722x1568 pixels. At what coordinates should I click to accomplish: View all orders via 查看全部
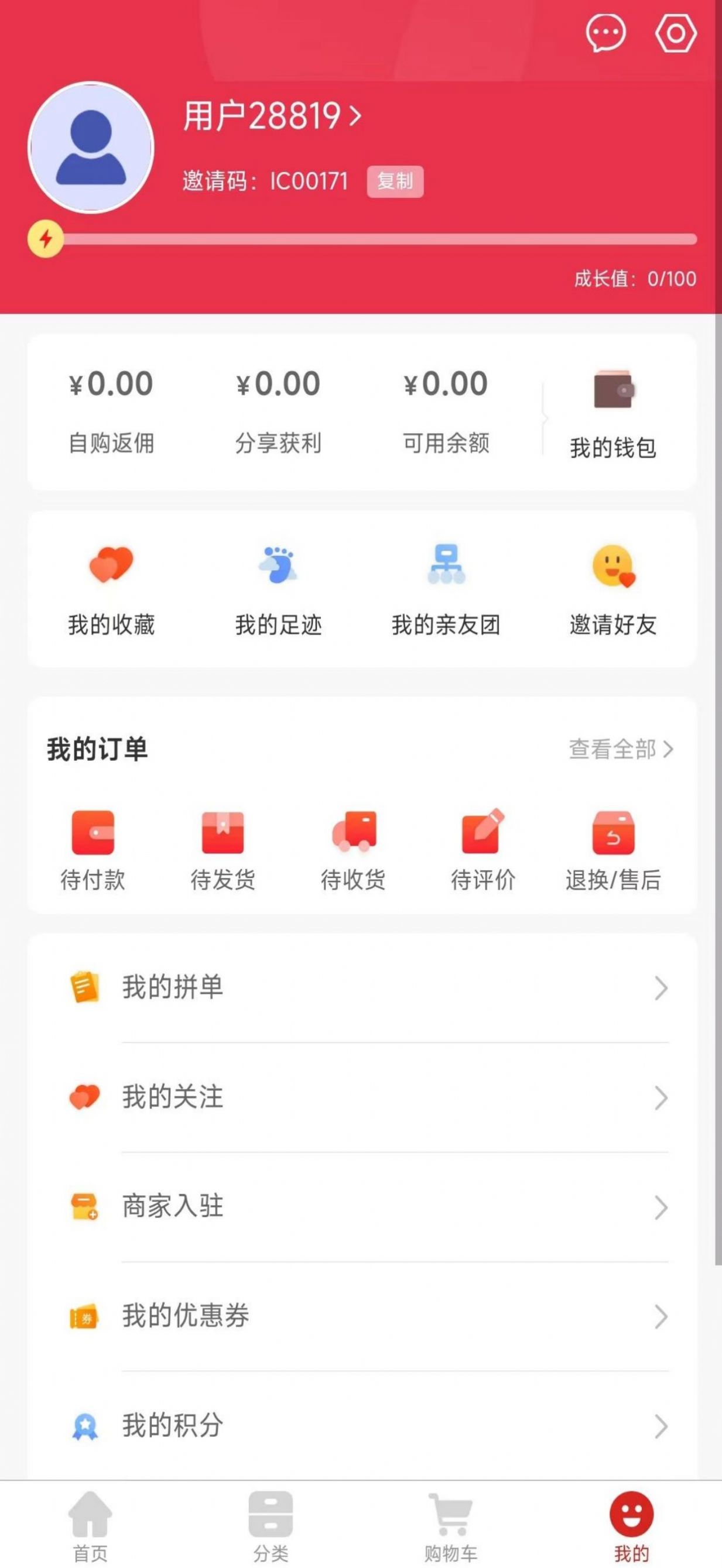click(620, 749)
